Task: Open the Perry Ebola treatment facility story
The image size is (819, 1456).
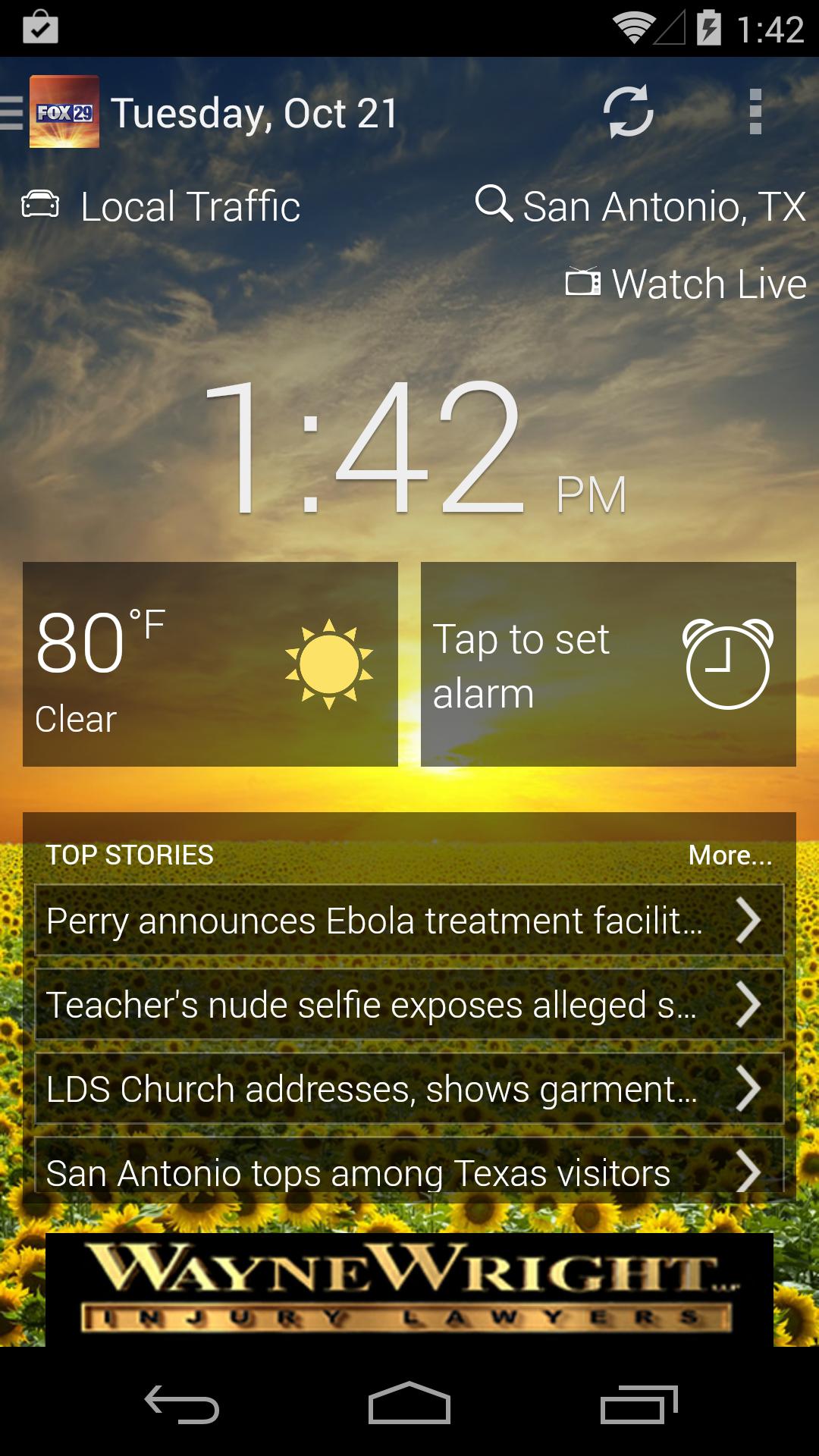Action: 409,920
